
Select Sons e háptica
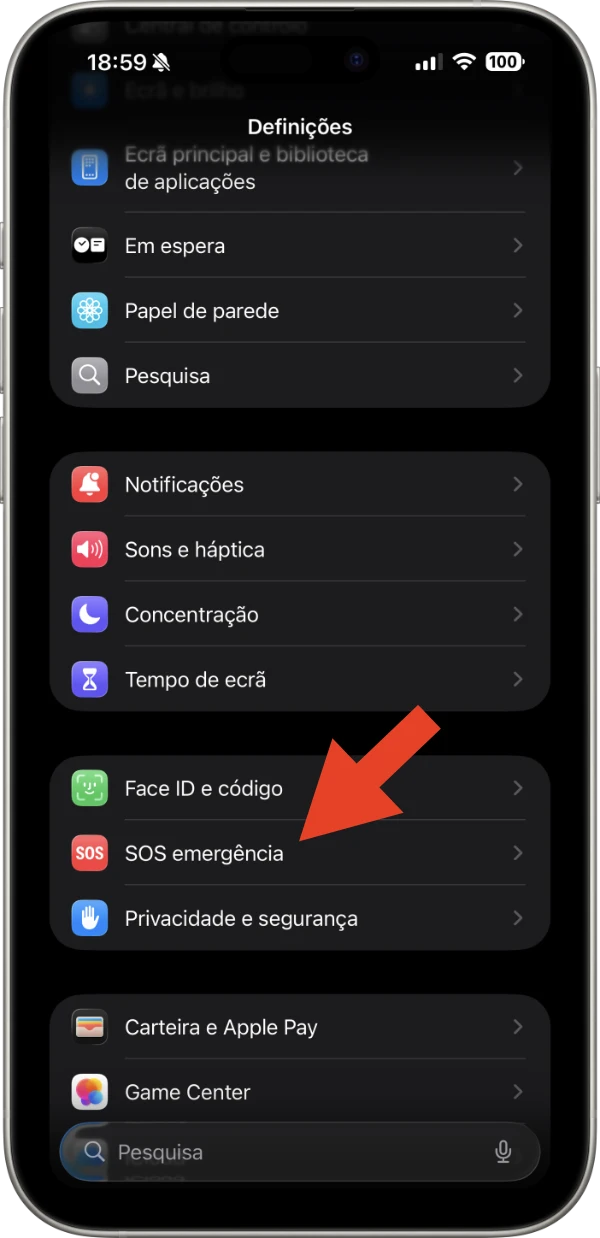298,550
